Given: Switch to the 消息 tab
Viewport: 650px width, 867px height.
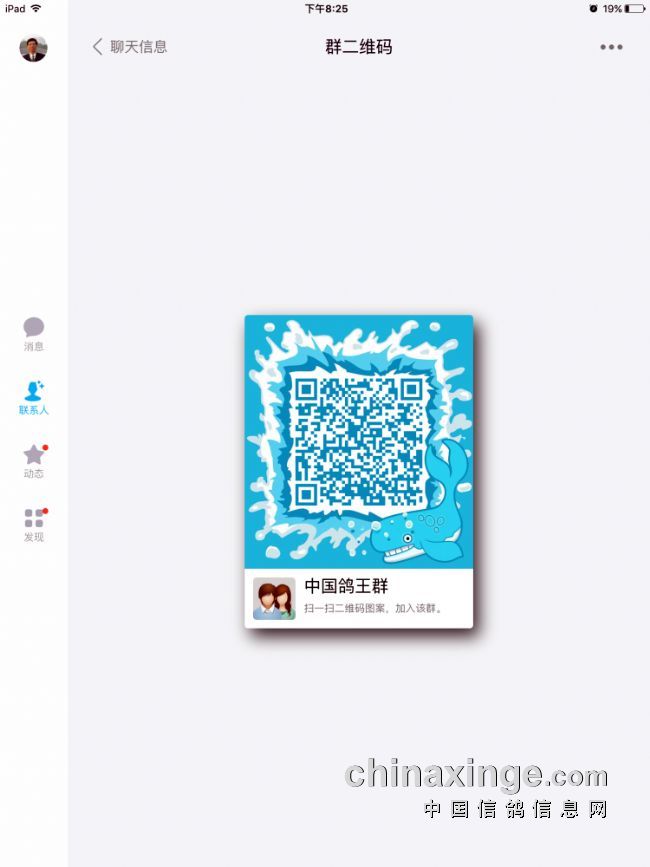Looking at the screenshot, I should tap(34, 334).
